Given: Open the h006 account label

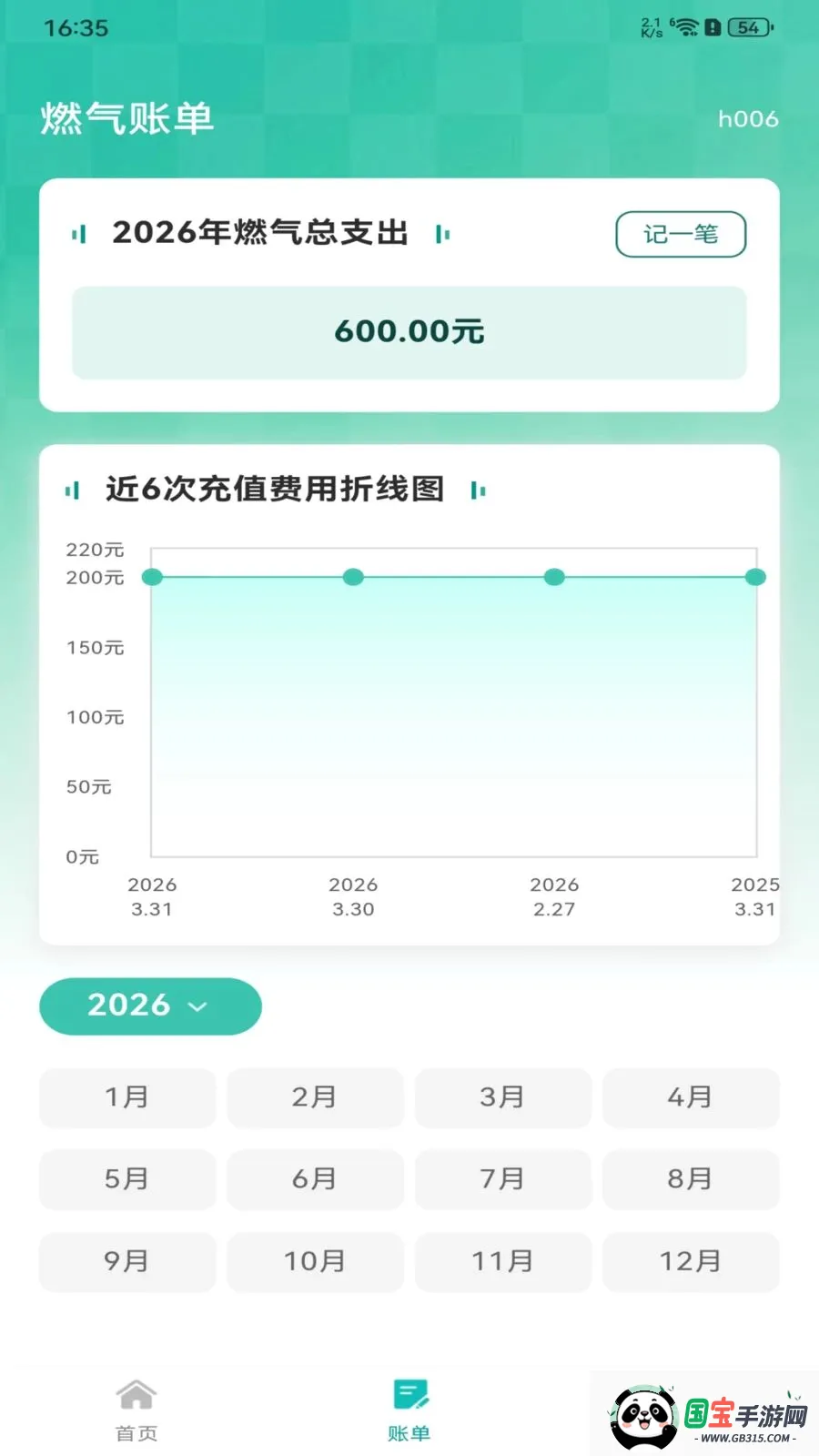Looking at the screenshot, I should click(749, 118).
